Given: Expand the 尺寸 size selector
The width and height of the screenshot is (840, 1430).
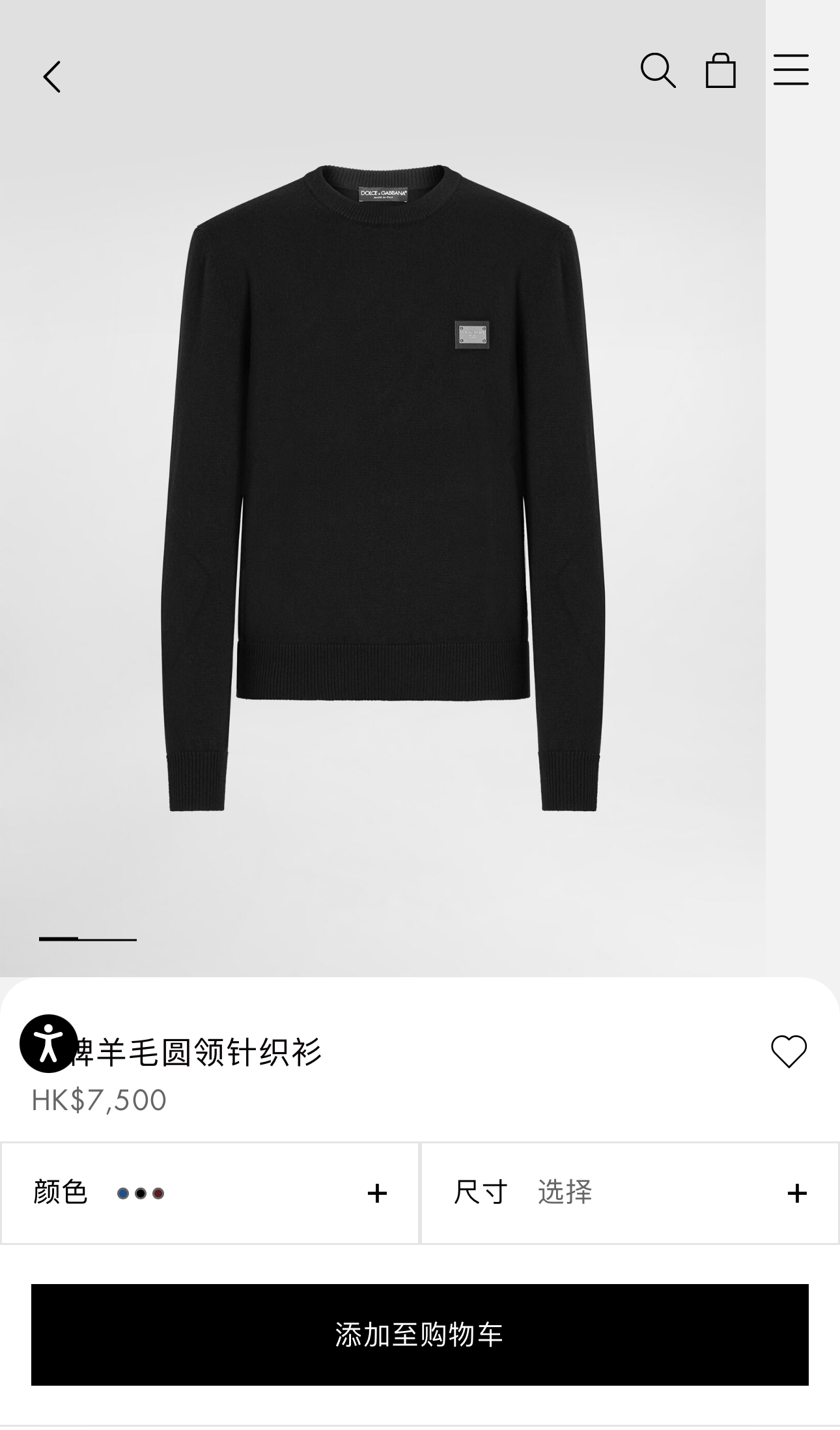Looking at the screenshot, I should [630, 1193].
